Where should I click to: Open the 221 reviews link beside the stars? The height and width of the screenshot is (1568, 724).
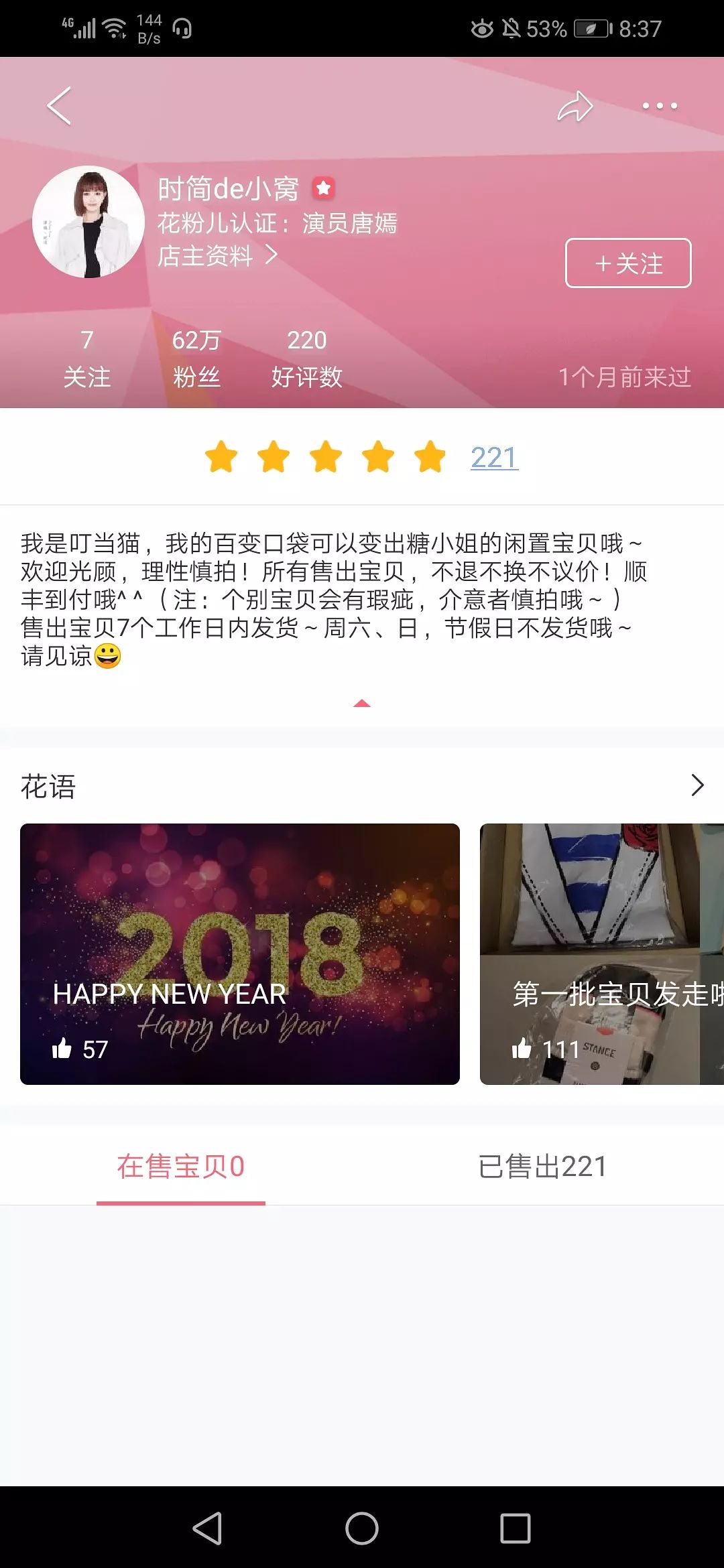point(495,456)
